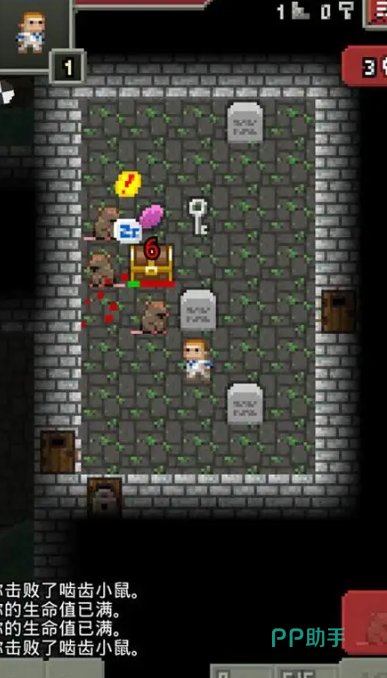Open the game menu button
387x678 pixels.
click(375, 13)
